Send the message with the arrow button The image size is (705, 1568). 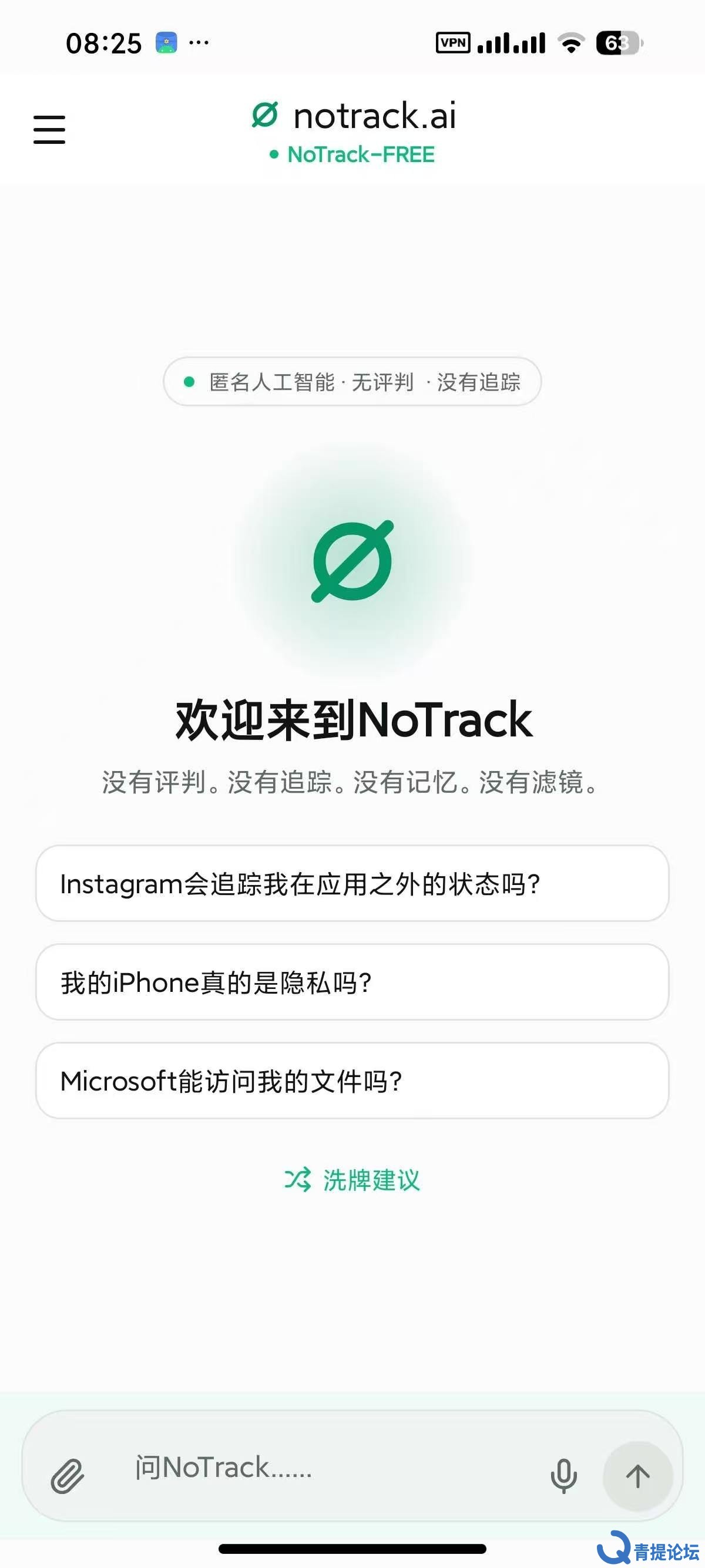pyautogui.click(x=637, y=1475)
